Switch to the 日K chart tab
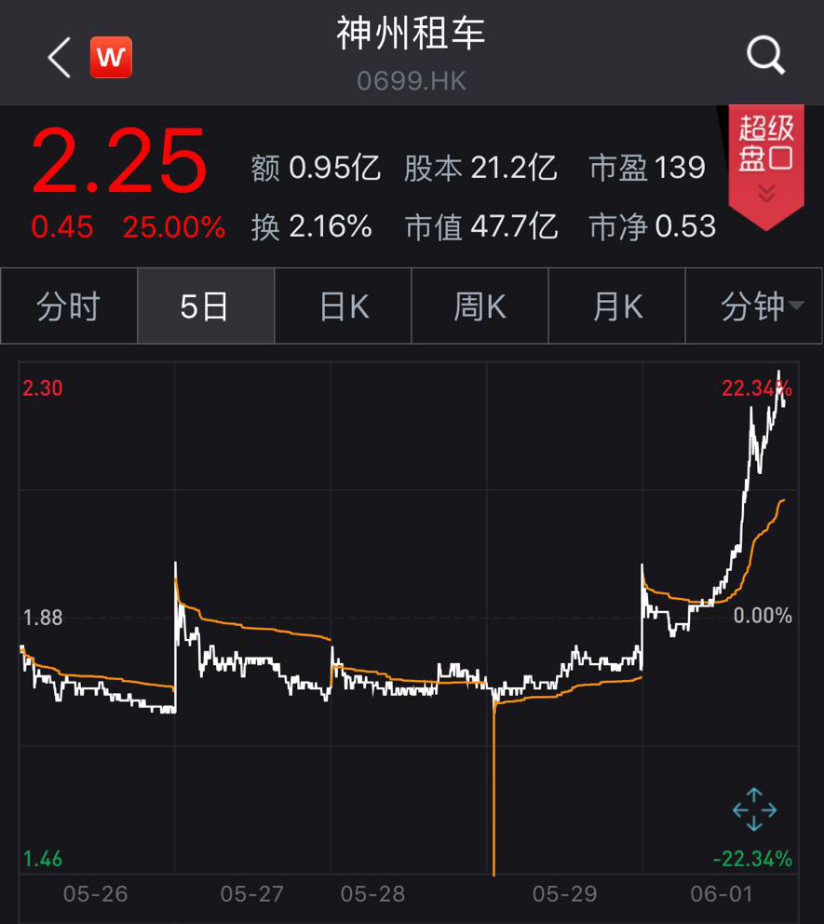Image resolution: width=824 pixels, height=924 pixels. (x=343, y=307)
